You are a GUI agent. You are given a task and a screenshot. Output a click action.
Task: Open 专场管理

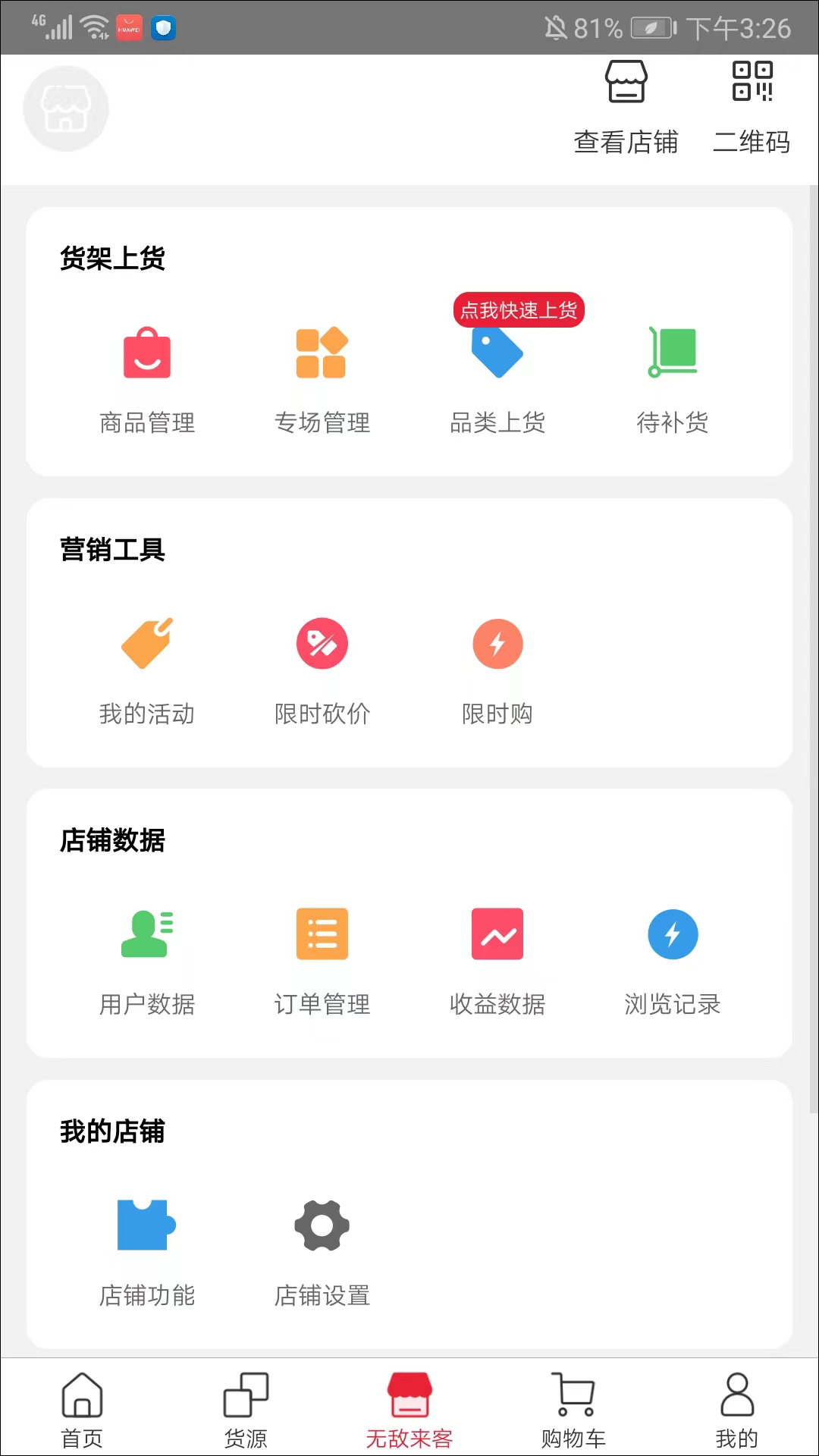coord(322,379)
